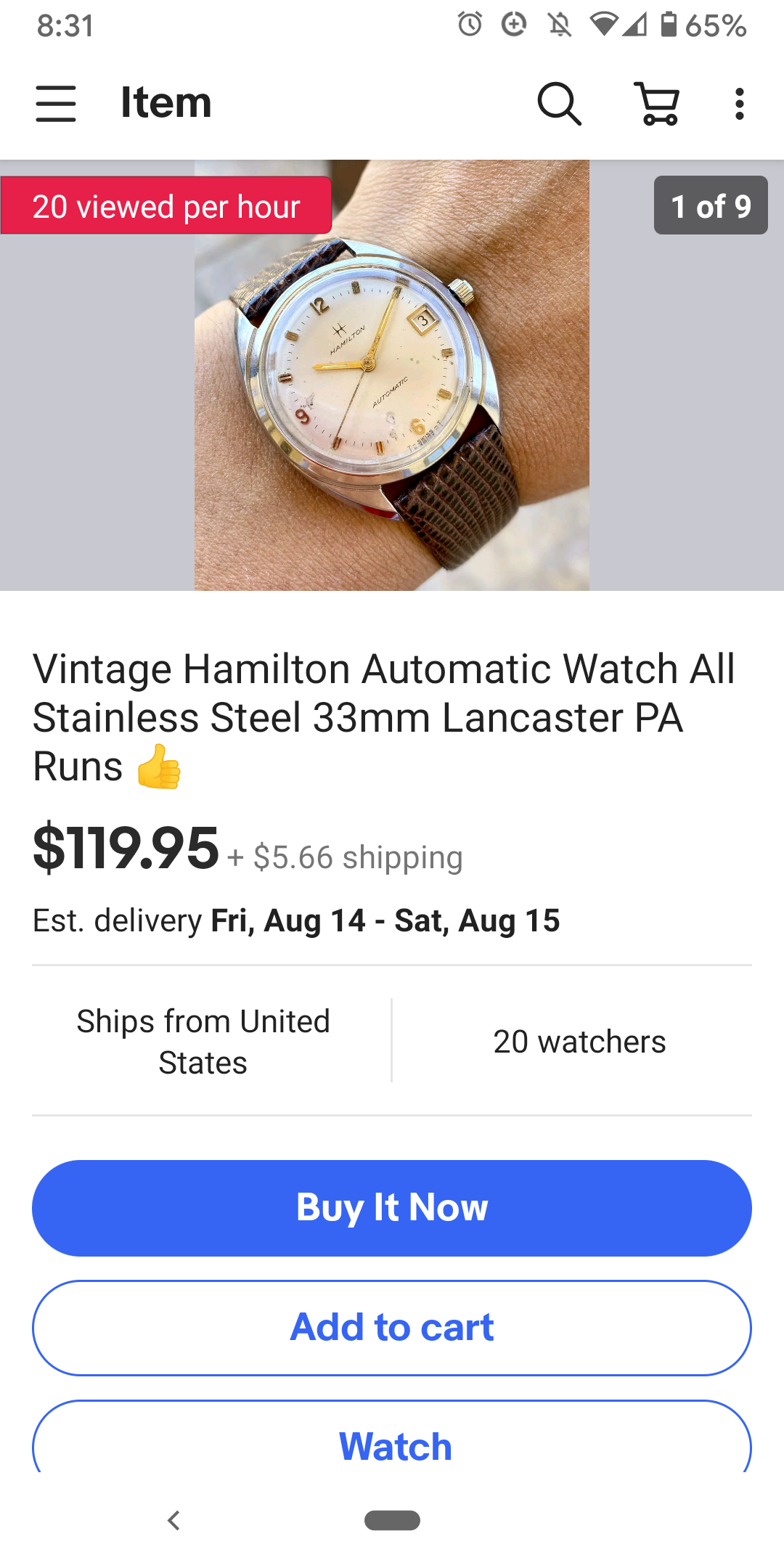Image resolution: width=784 pixels, height=1568 pixels.
Task: Watch this listing
Action: click(392, 1445)
